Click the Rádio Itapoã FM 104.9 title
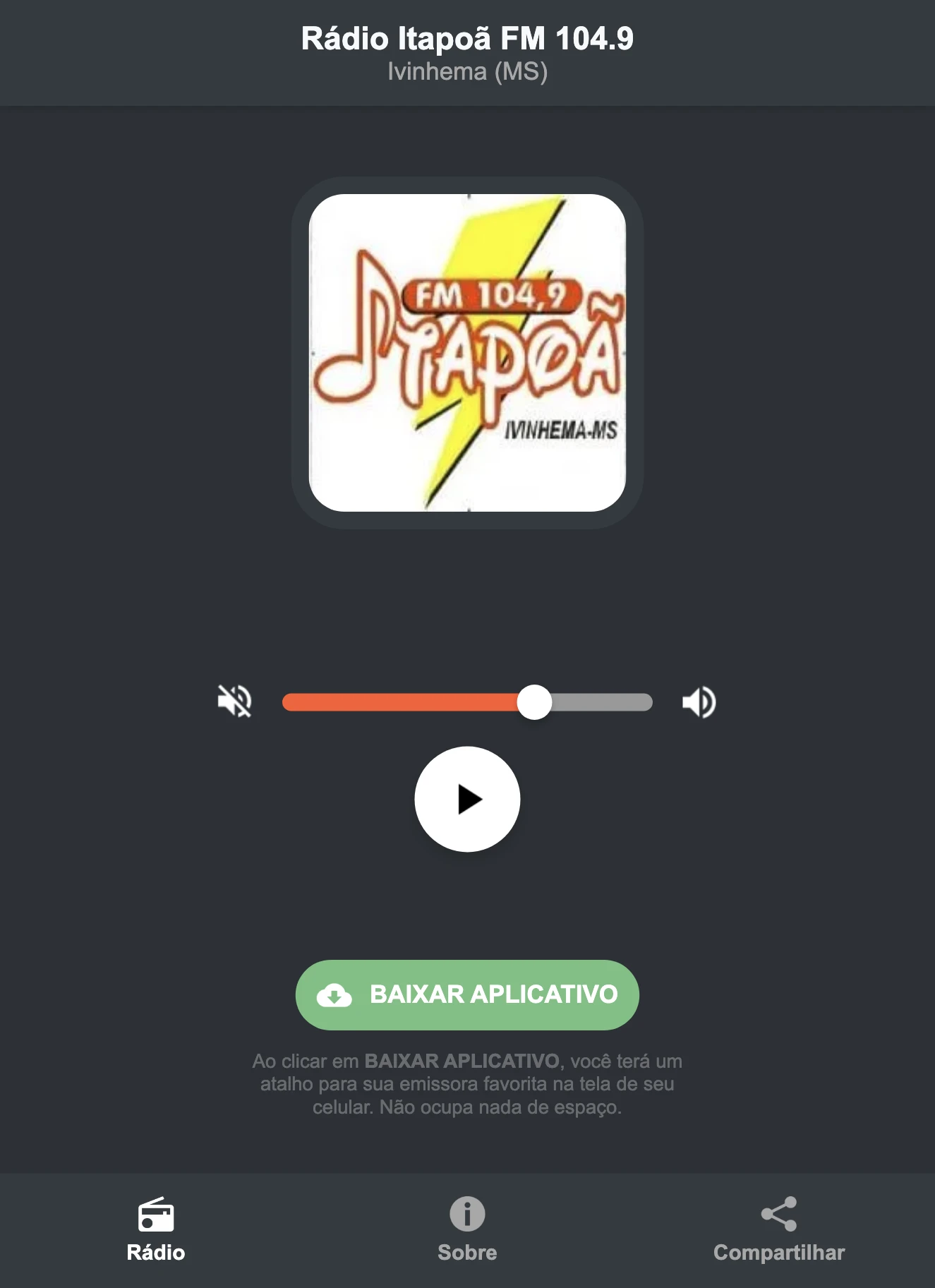935x1288 pixels. [x=467, y=40]
